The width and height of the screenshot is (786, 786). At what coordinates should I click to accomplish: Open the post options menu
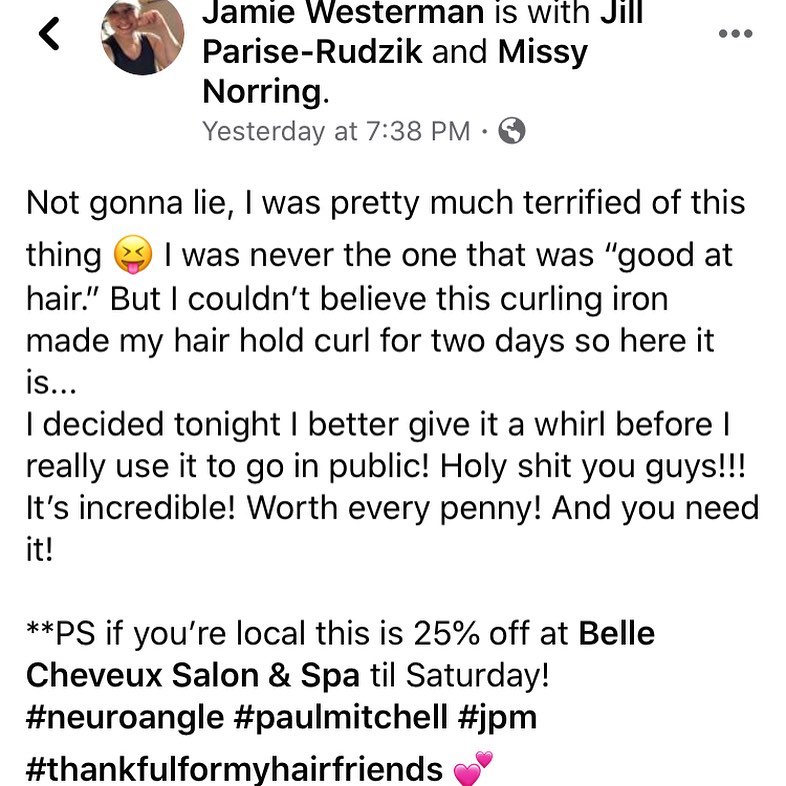click(735, 33)
